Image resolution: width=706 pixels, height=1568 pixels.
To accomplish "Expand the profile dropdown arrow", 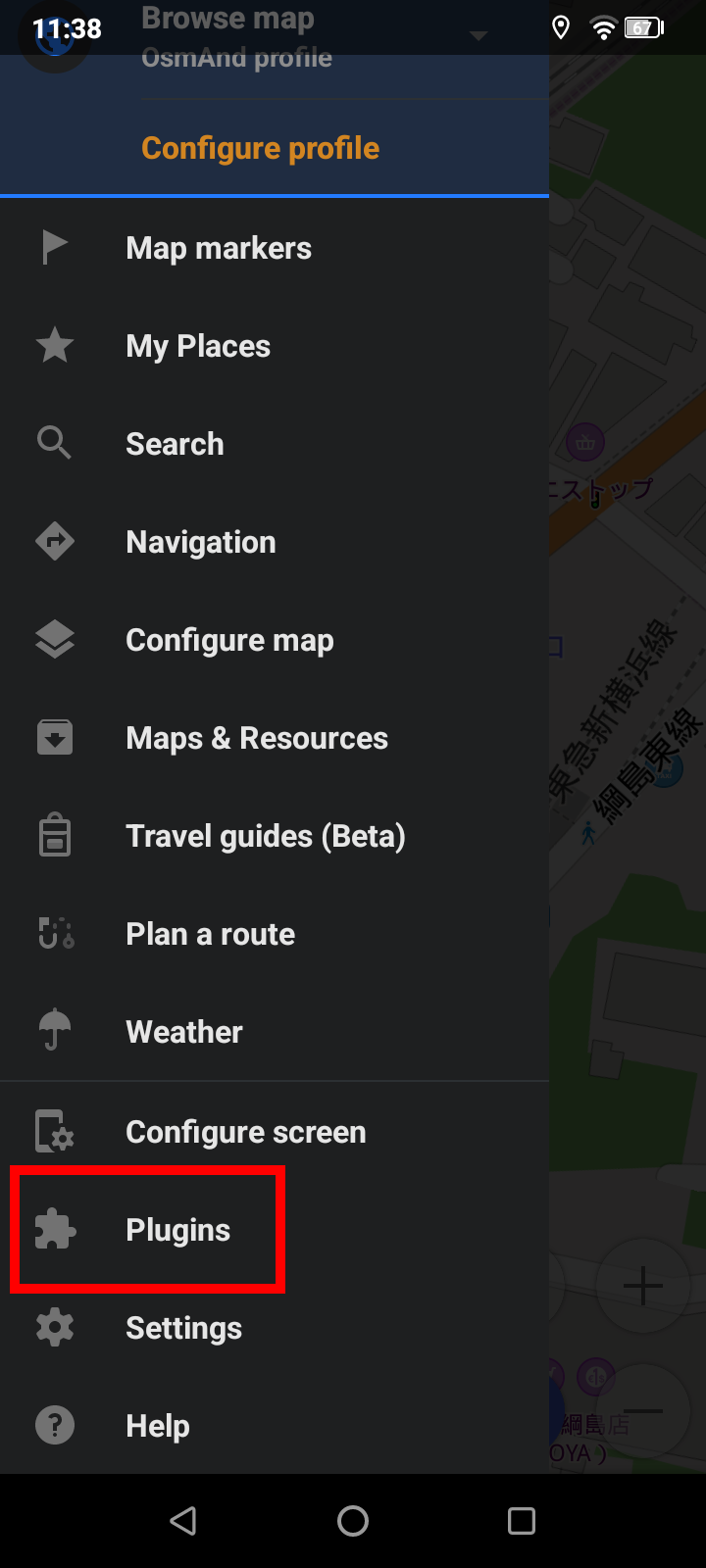I will [479, 37].
